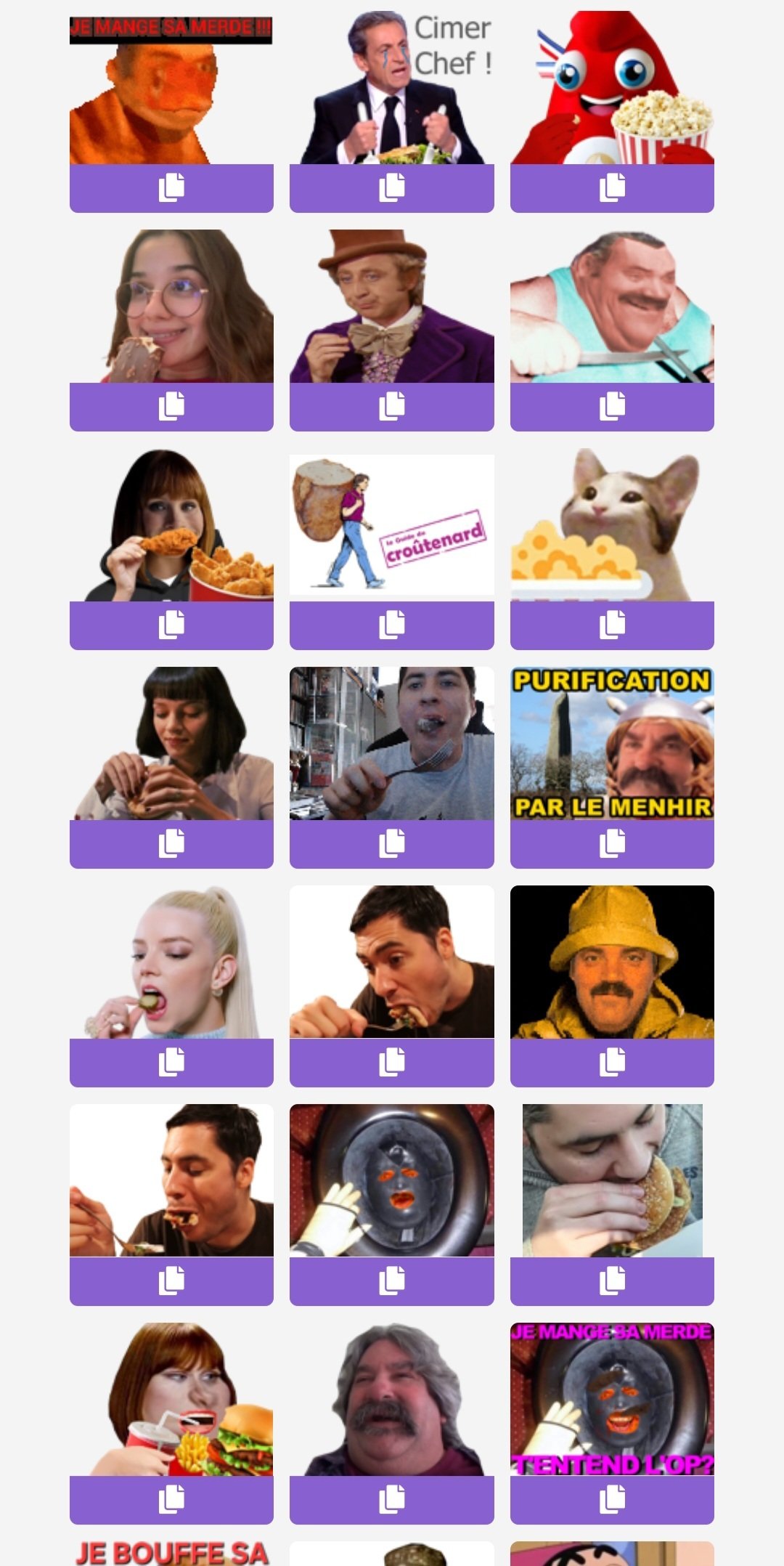784x1566 pixels.
Task: Copy the 'Purification par le menhir' sticker
Action: click(x=612, y=844)
